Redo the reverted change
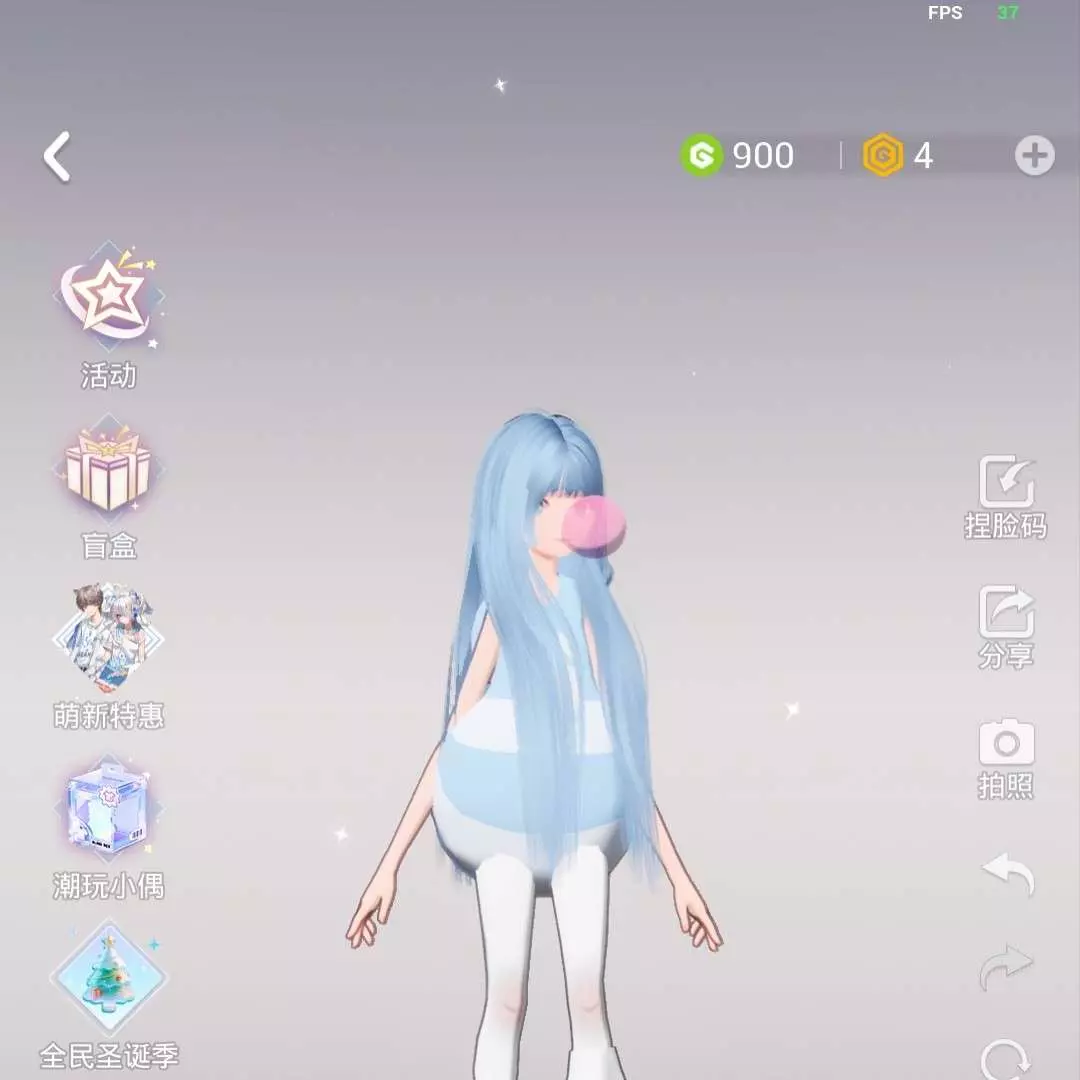 click(x=1007, y=966)
